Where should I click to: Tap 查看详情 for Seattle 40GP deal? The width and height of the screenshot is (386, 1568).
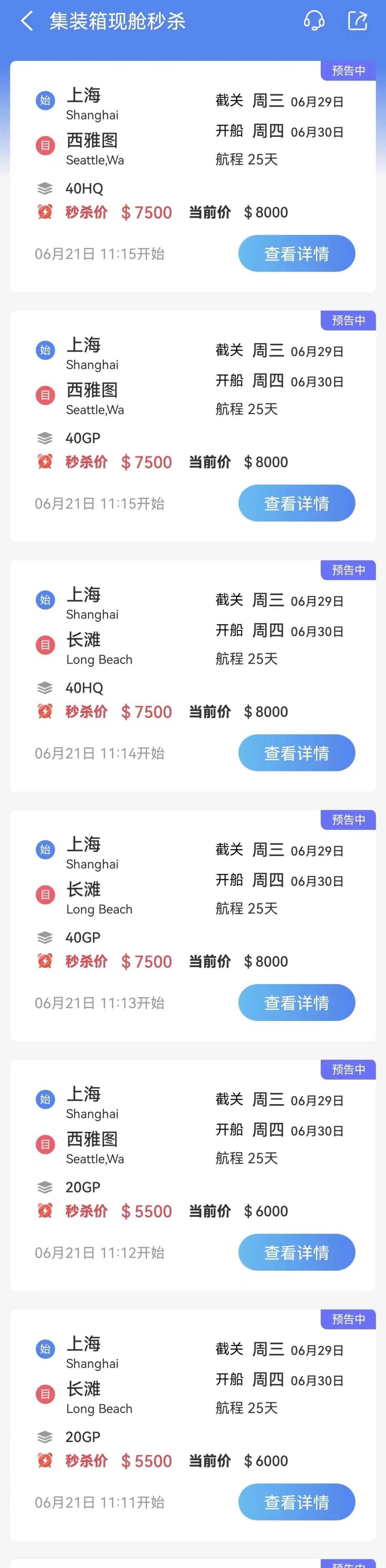[x=297, y=503]
